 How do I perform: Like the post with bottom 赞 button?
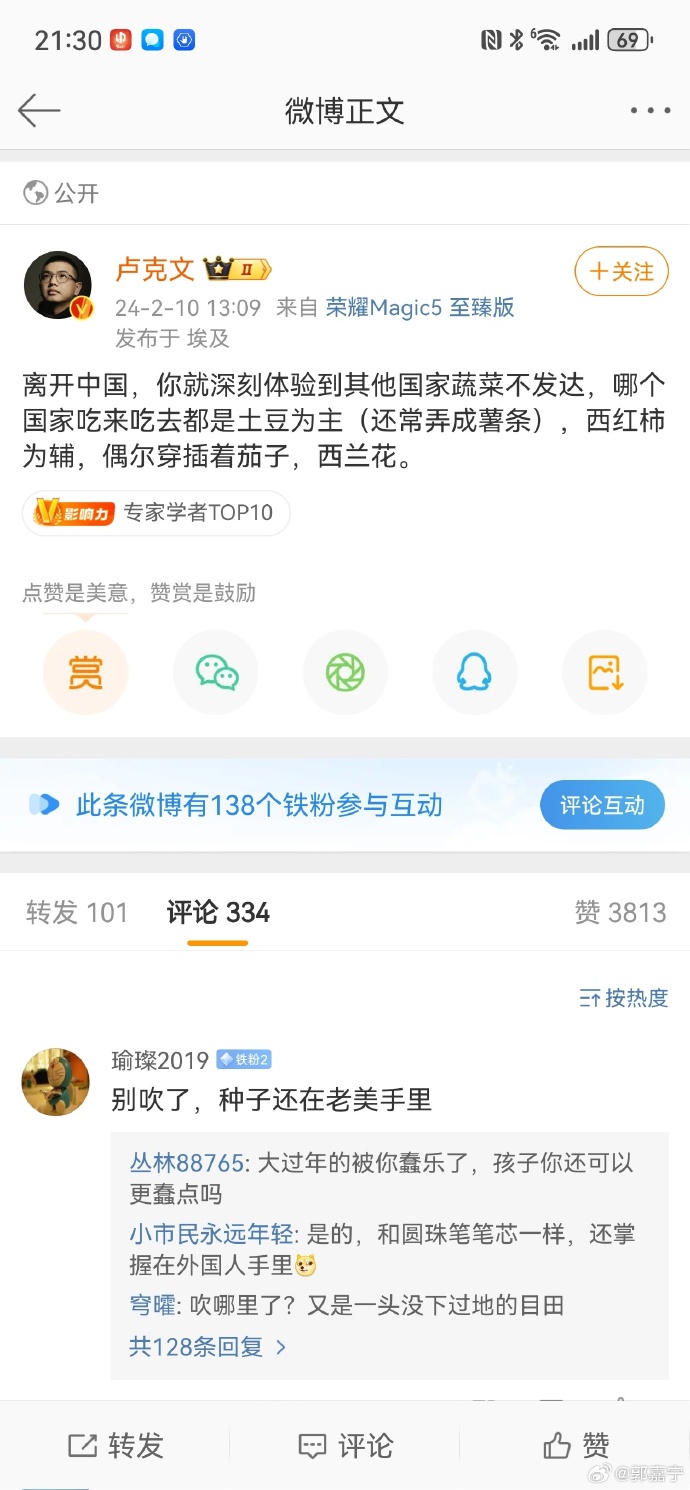click(x=576, y=1446)
